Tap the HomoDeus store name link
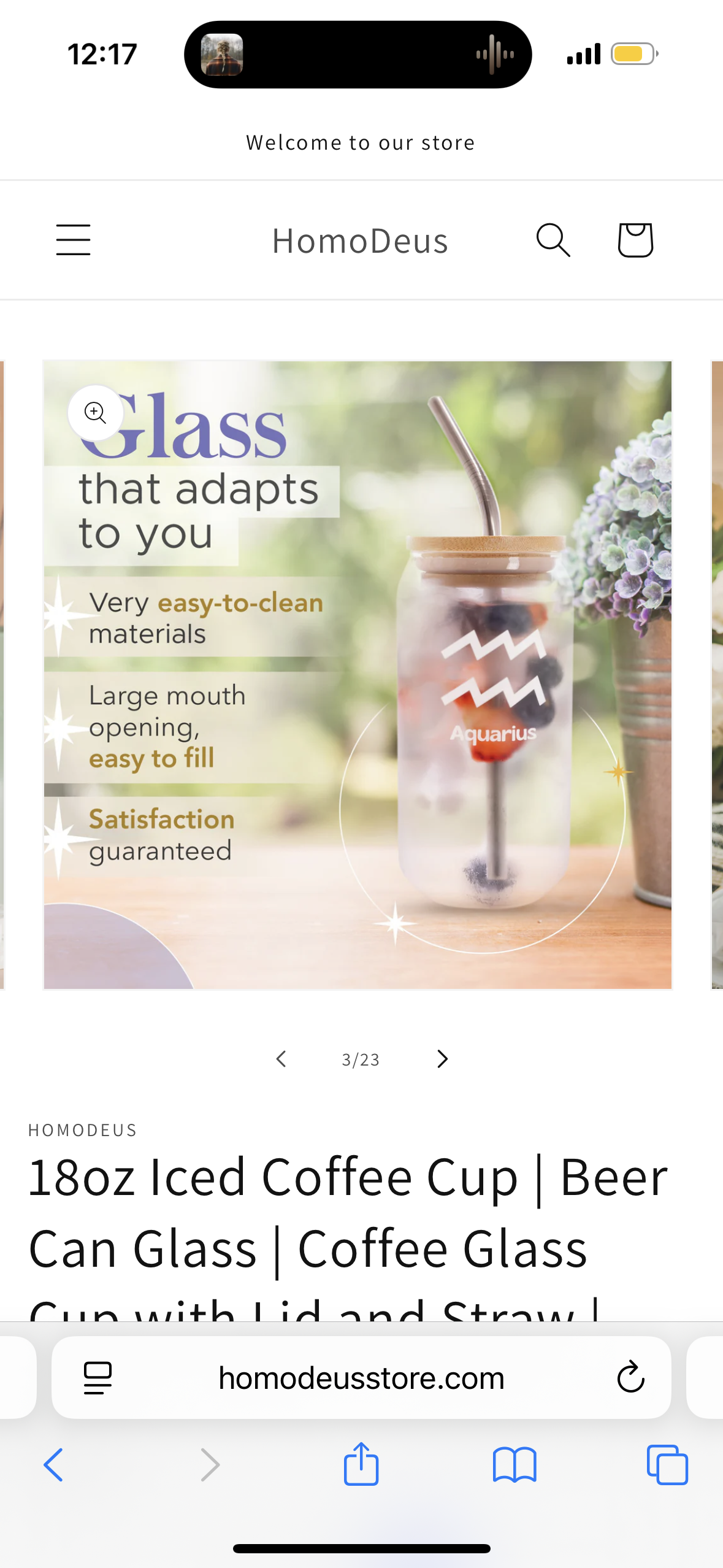This screenshot has height=1568, width=723. tap(360, 241)
